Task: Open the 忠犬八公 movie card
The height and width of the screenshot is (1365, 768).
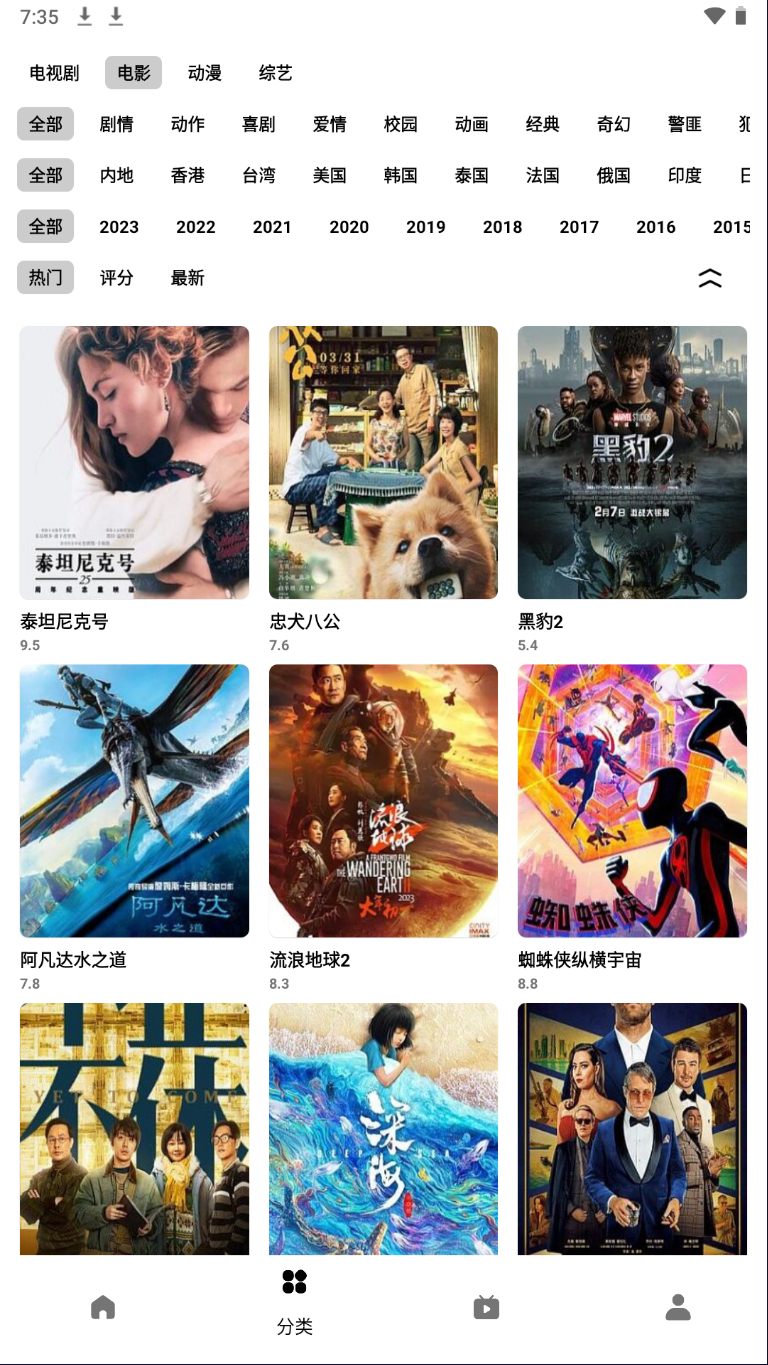Action: pos(383,463)
